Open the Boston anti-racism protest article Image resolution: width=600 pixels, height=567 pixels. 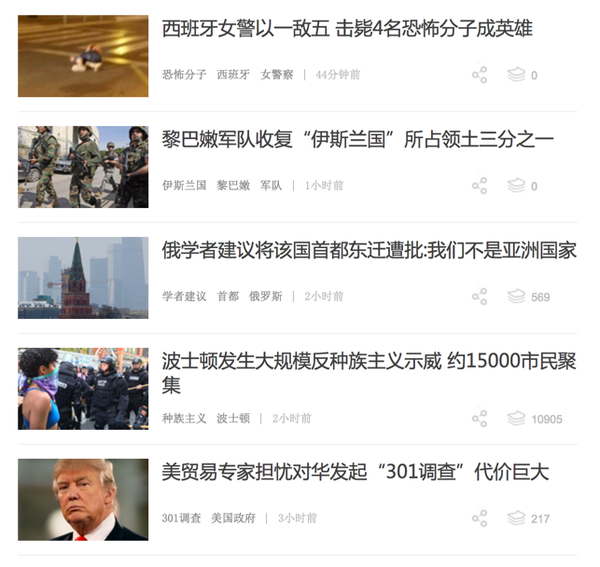pyautogui.click(x=369, y=362)
